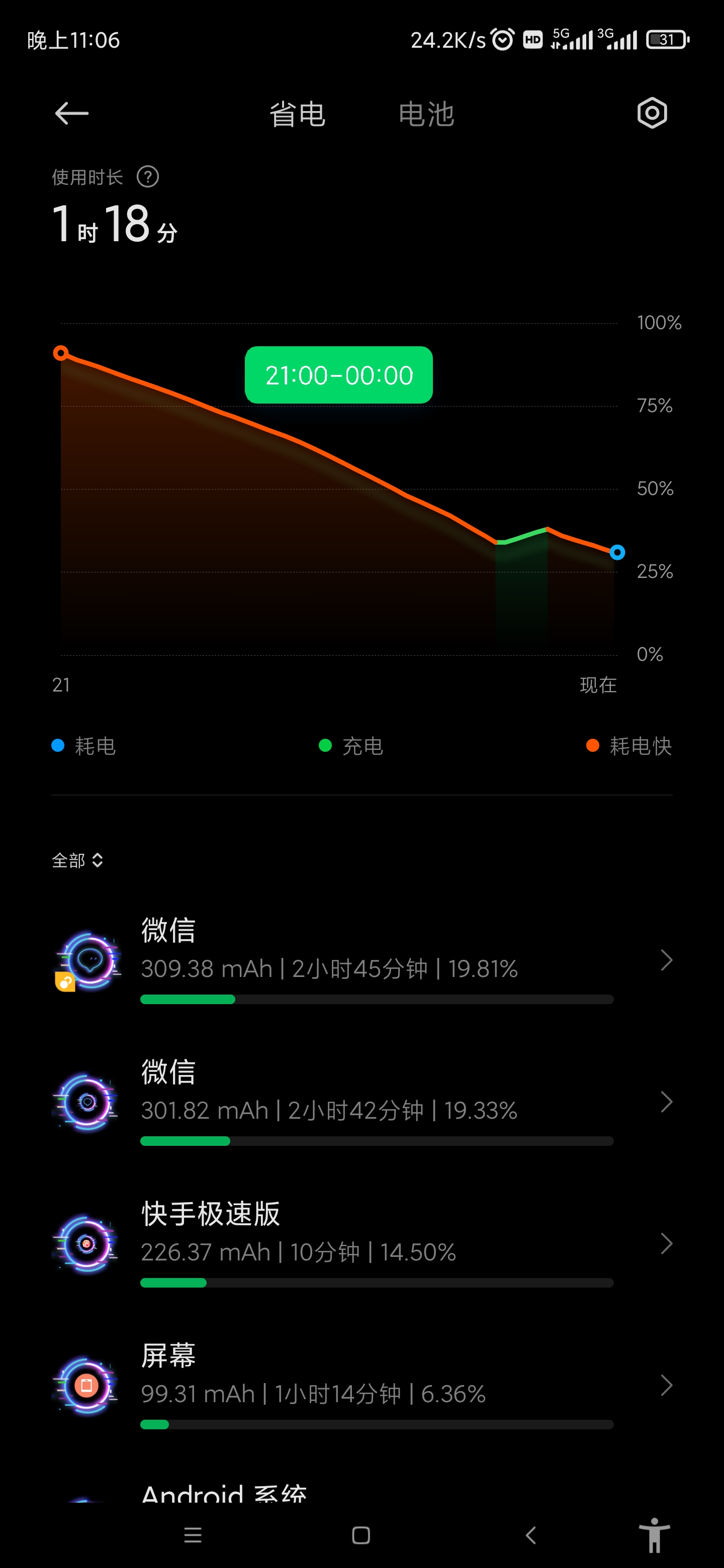
Task: Tap the help icon beside 使用时长
Action: pos(148,177)
